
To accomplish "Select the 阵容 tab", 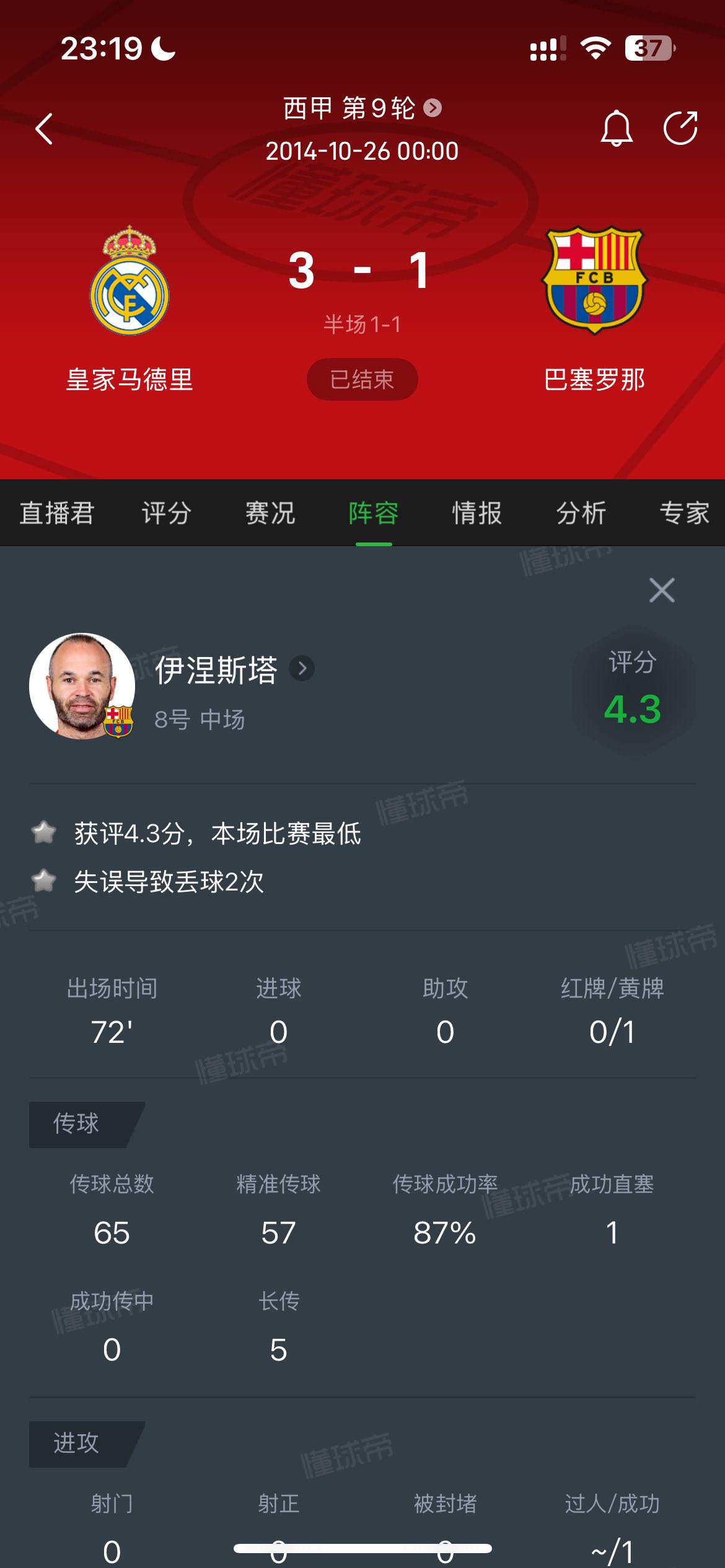I will pyautogui.click(x=374, y=513).
